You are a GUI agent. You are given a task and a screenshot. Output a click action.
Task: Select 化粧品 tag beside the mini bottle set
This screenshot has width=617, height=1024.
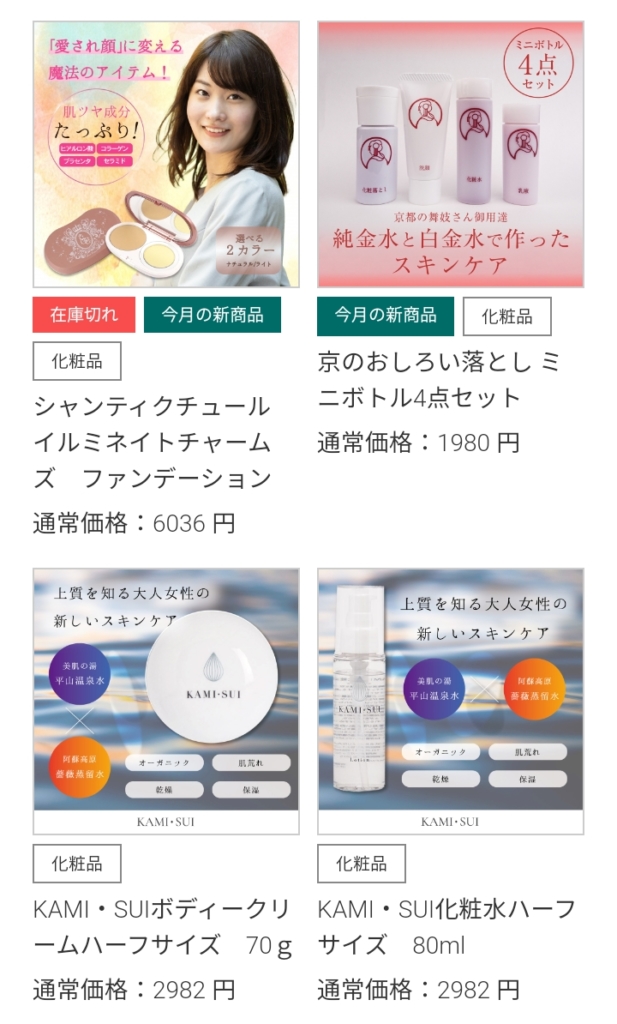507,316
